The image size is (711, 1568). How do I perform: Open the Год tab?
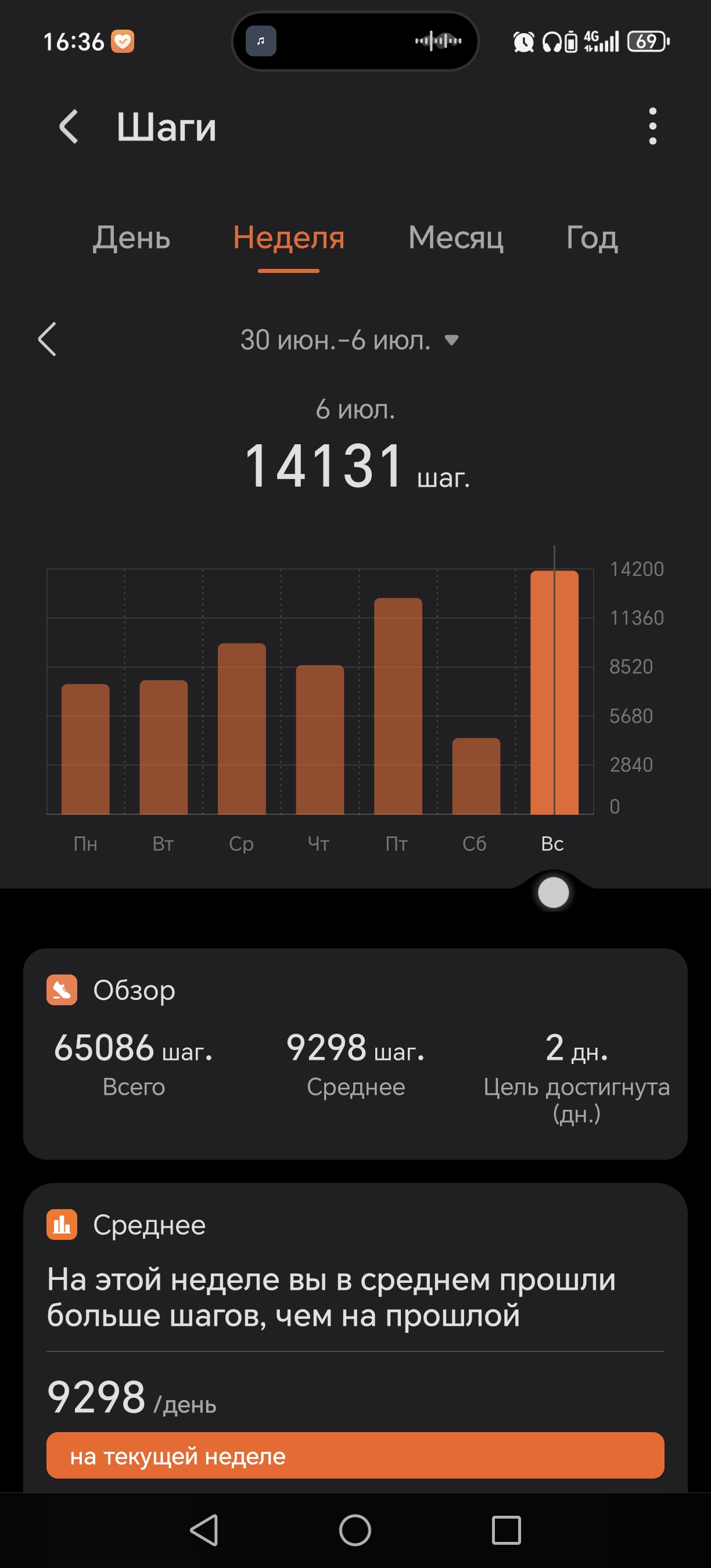click(x=592, y=238)
